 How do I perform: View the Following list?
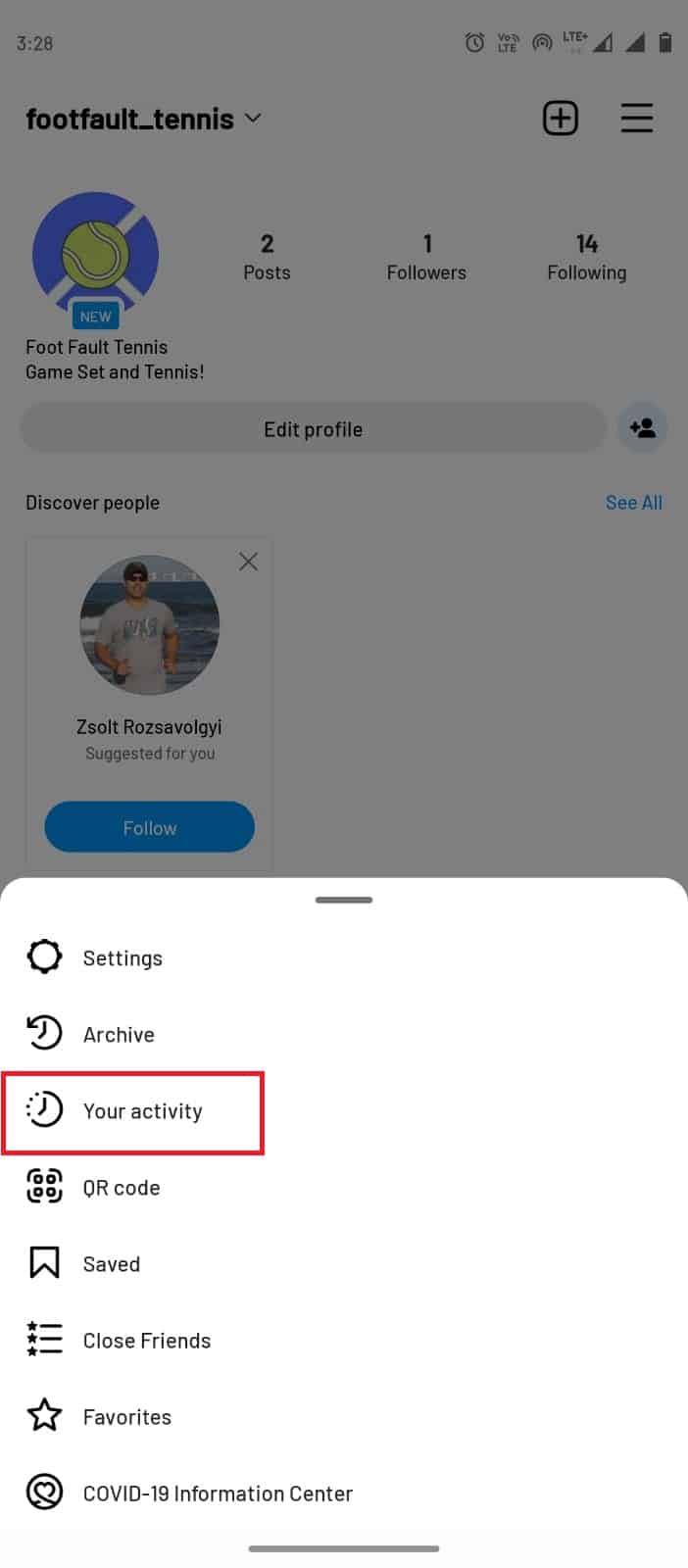pyautogui.click(x=586, y=257)
